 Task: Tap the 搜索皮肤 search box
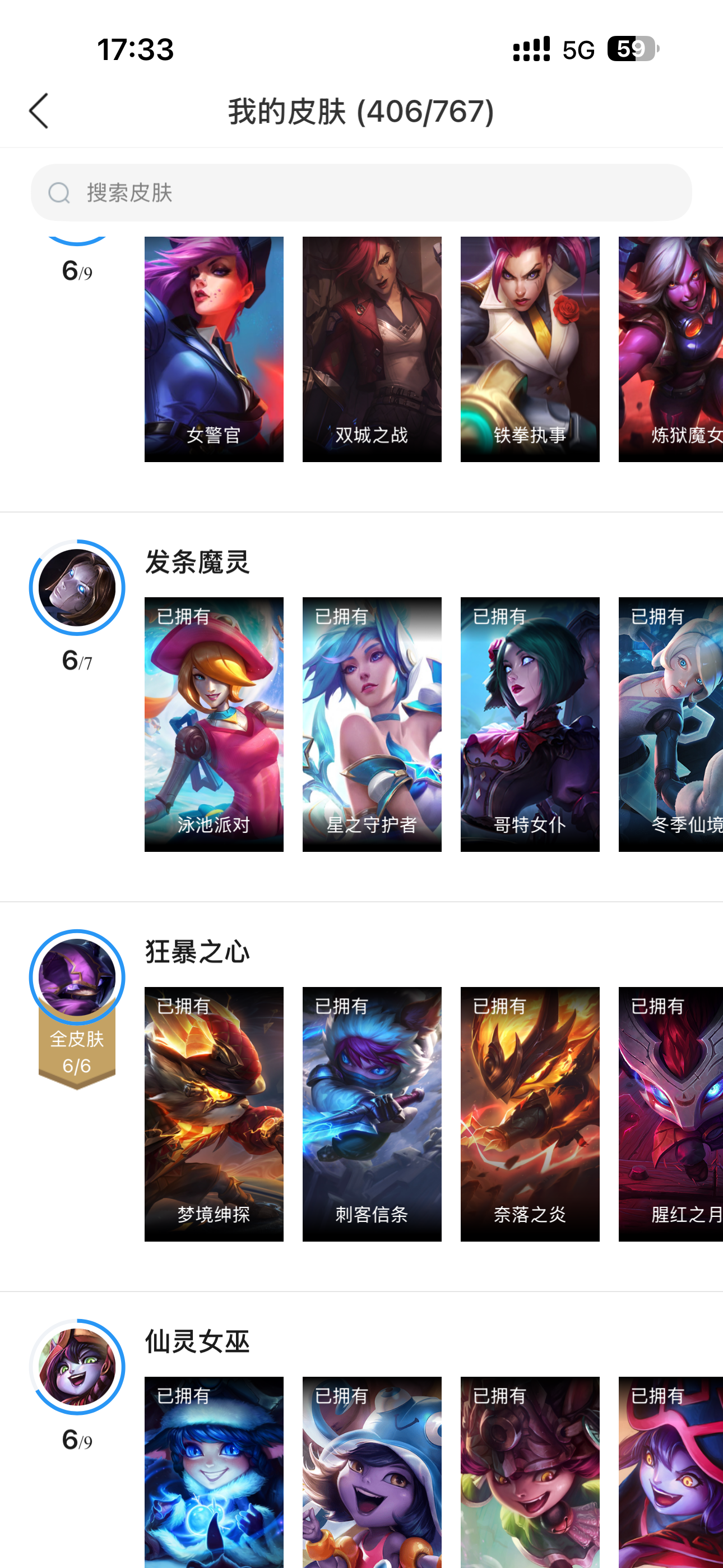pyautogui.click(x=361, y=192)
